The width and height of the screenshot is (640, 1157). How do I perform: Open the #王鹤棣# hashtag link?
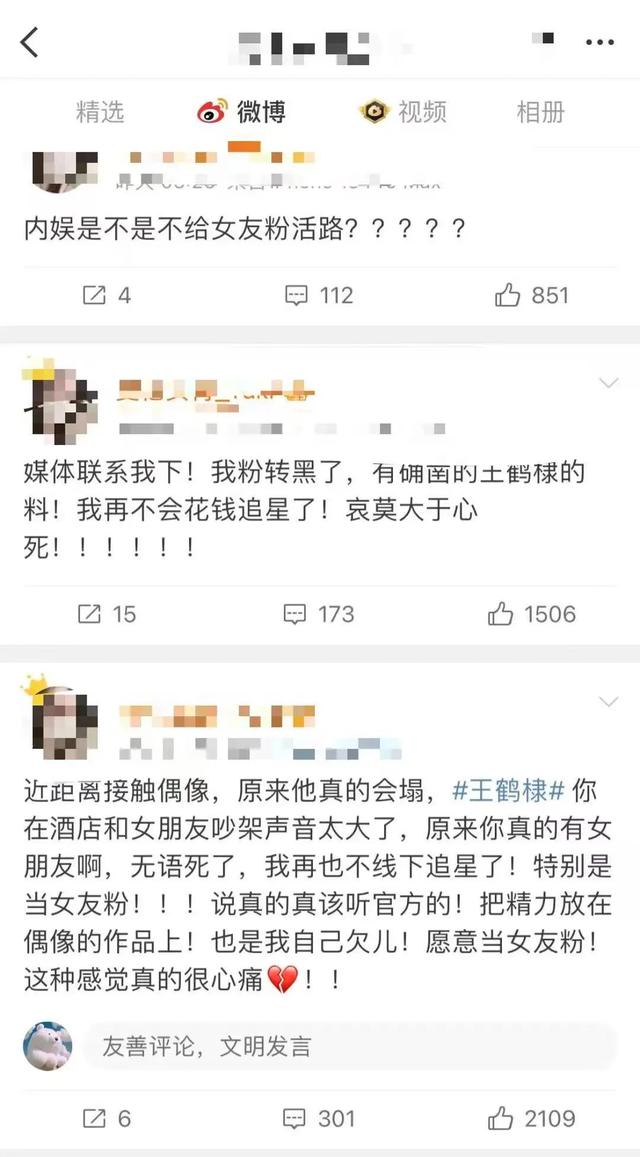(509, 790)
